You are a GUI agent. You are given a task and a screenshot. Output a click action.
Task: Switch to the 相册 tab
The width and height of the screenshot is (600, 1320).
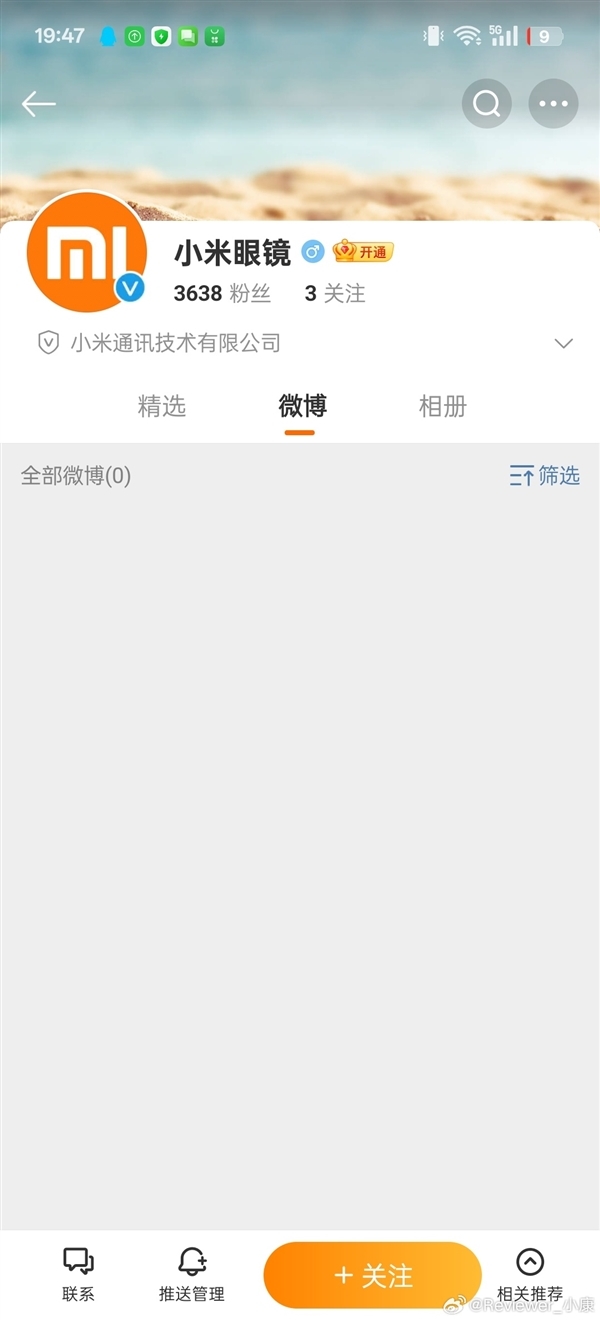(442, 406)
